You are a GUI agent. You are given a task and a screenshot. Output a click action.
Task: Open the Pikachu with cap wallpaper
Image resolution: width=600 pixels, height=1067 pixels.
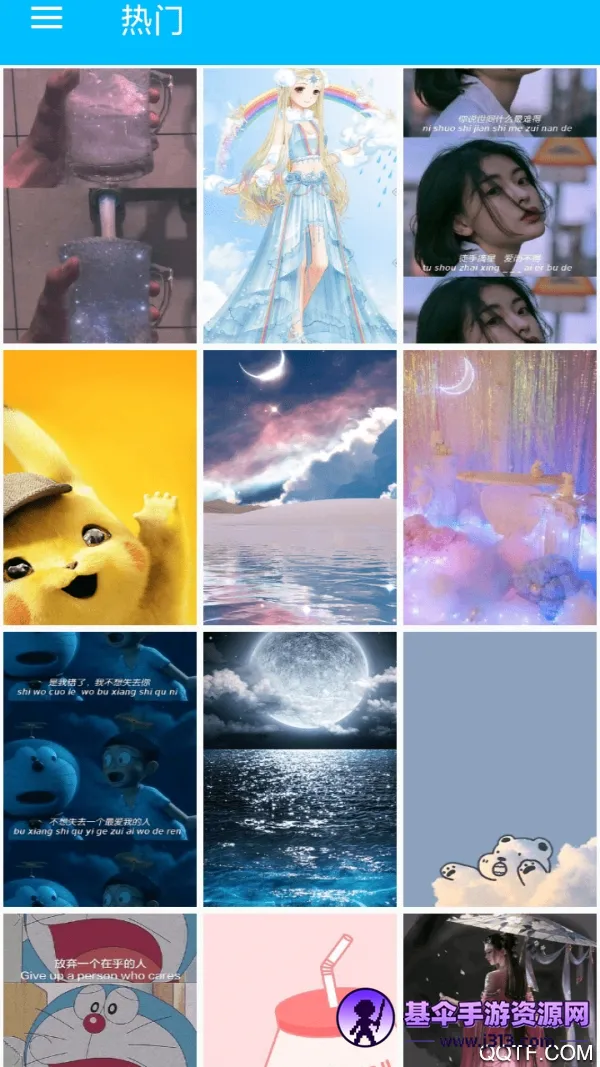[x=100, y=487]
